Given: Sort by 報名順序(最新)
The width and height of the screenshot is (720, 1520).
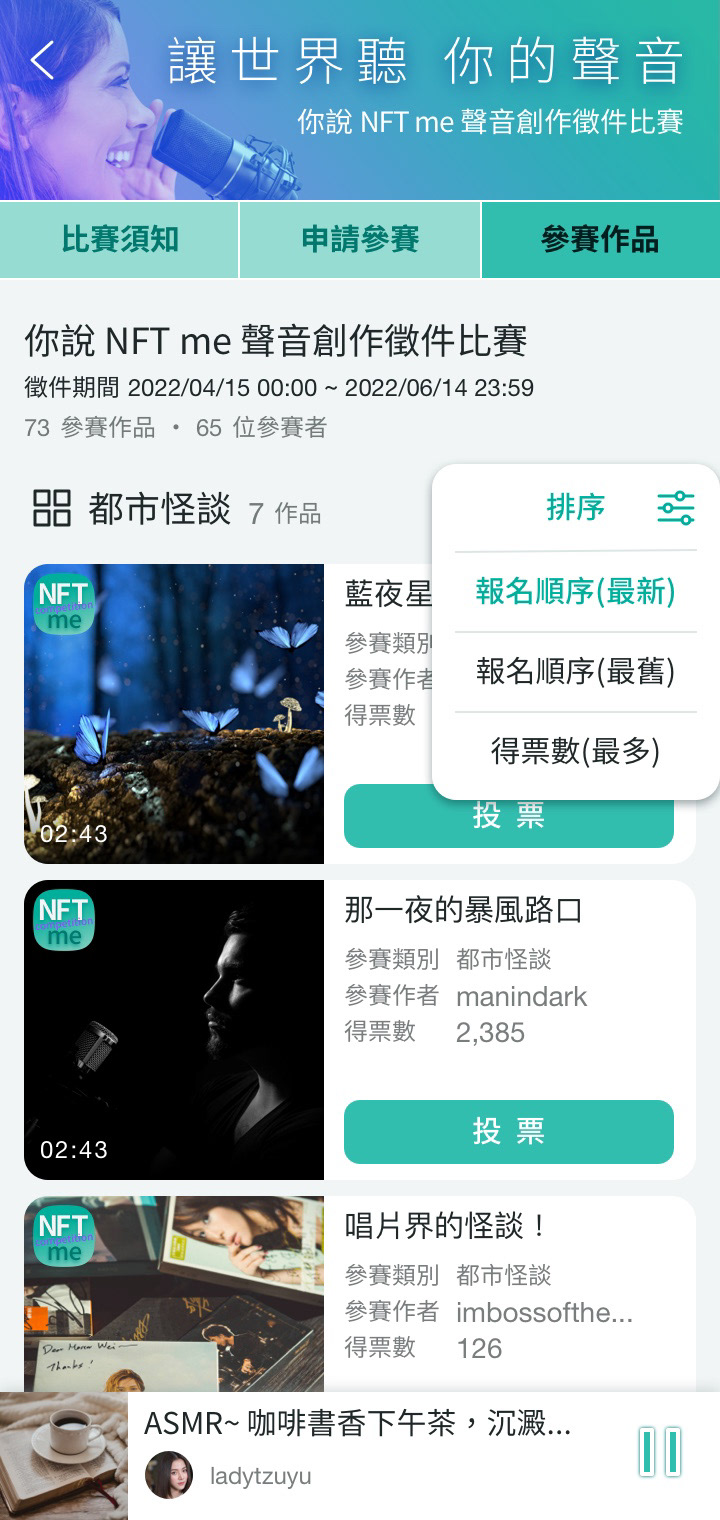Looking at the screenshot, I should [x=575, y=591].
